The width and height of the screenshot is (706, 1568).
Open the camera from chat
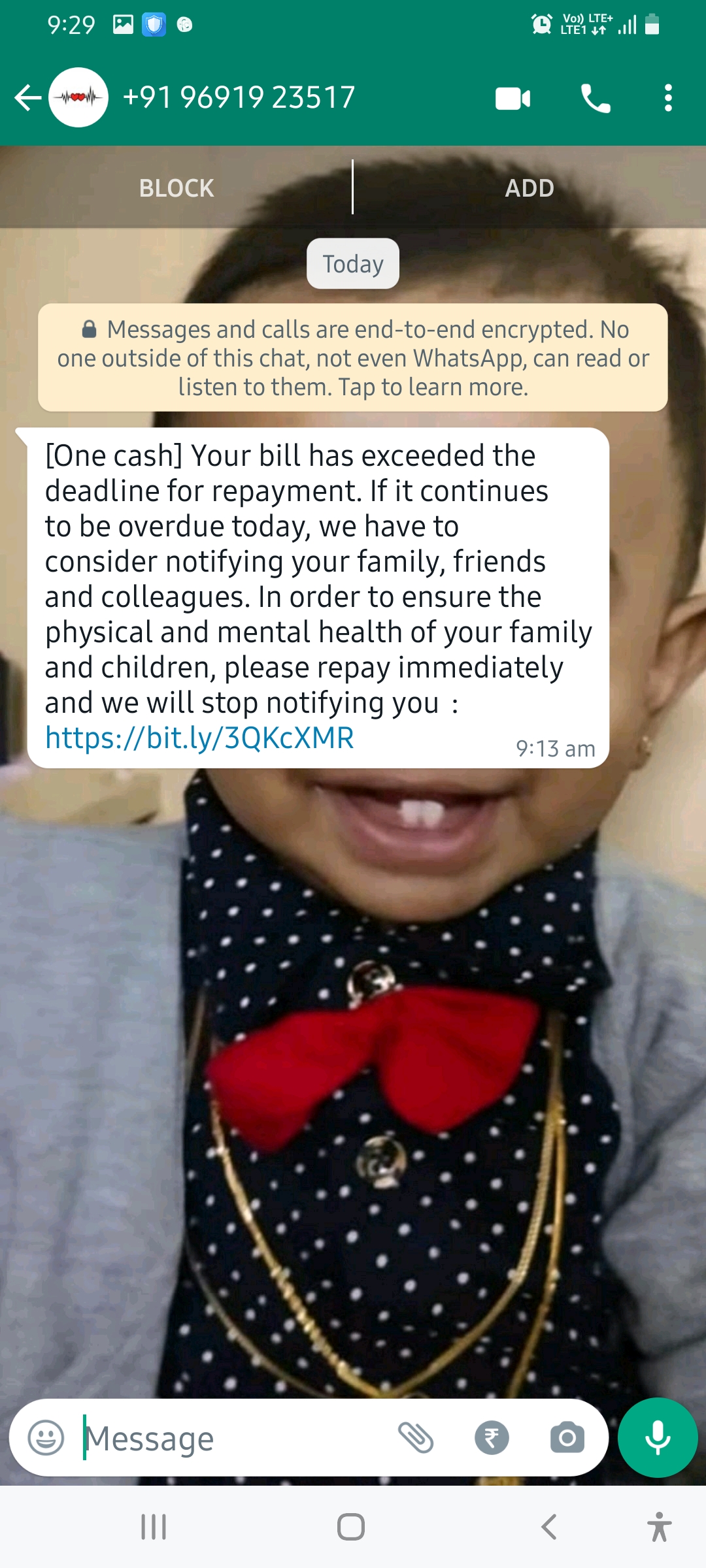coord(567,1438)
